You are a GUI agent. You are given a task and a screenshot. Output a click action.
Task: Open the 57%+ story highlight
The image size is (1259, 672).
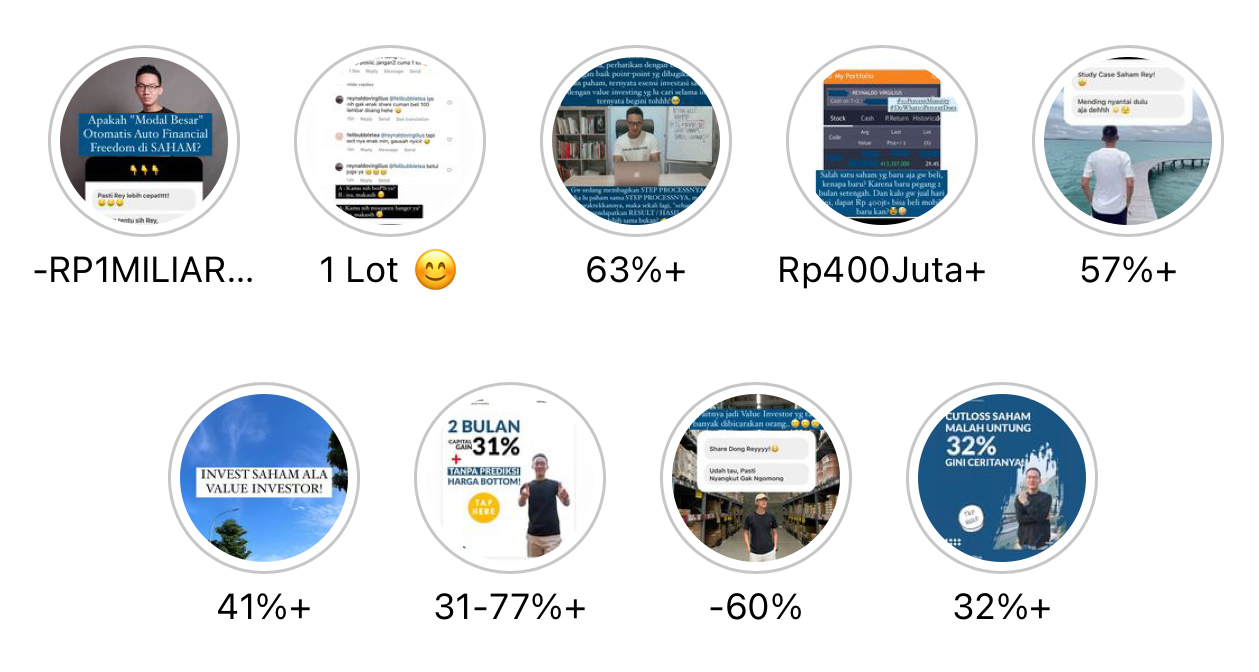pyautogui.click(x=1127, y=141)
